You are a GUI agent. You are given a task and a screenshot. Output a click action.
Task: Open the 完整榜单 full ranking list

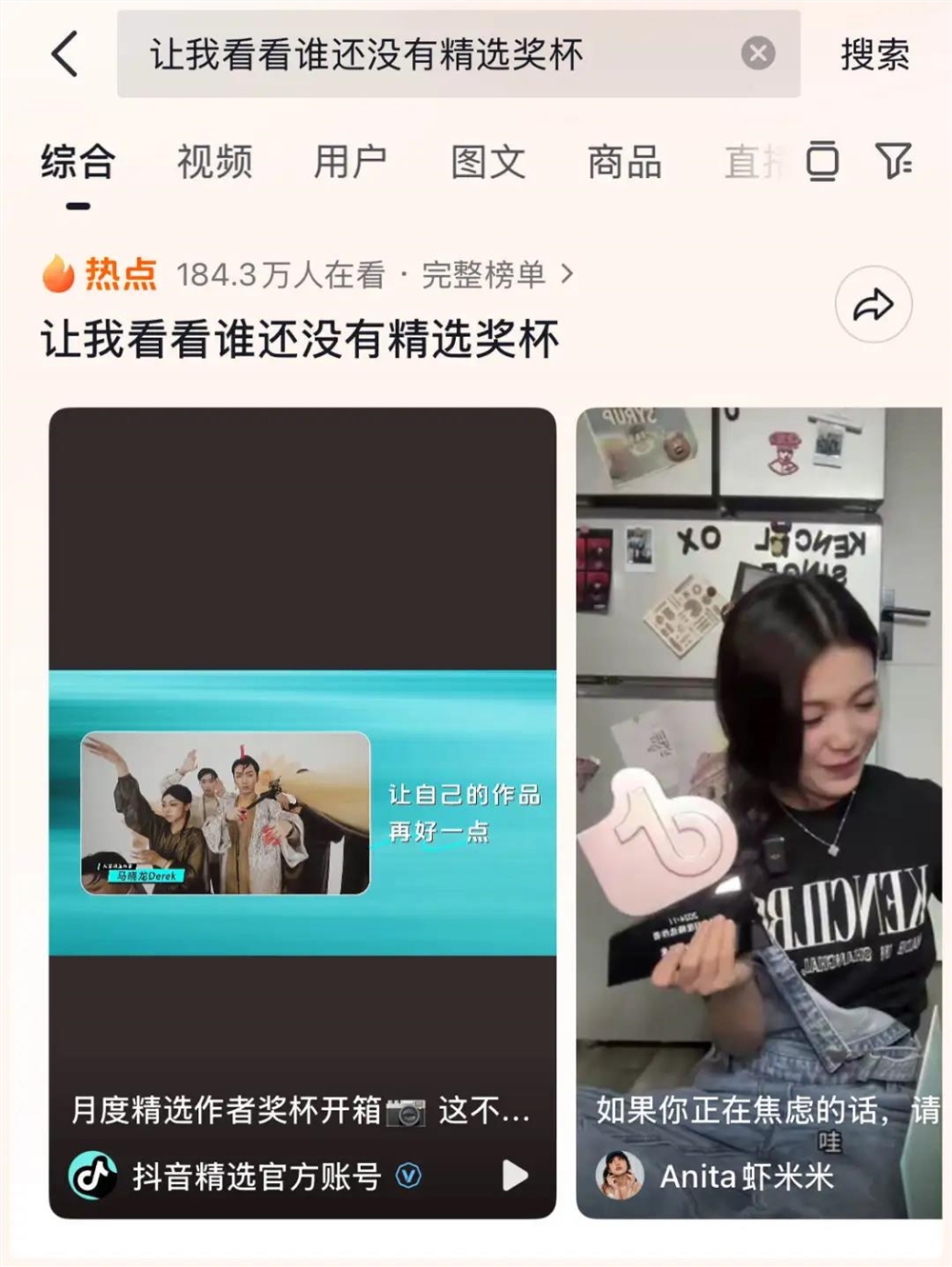click(x=487, y=273)
